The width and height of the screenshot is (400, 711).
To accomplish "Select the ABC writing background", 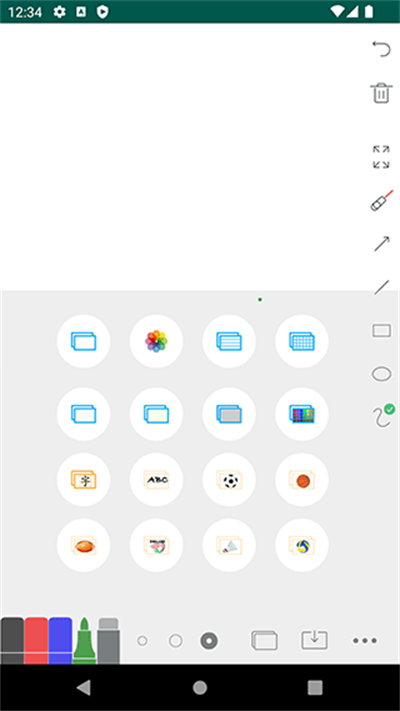I will point(156,480).
